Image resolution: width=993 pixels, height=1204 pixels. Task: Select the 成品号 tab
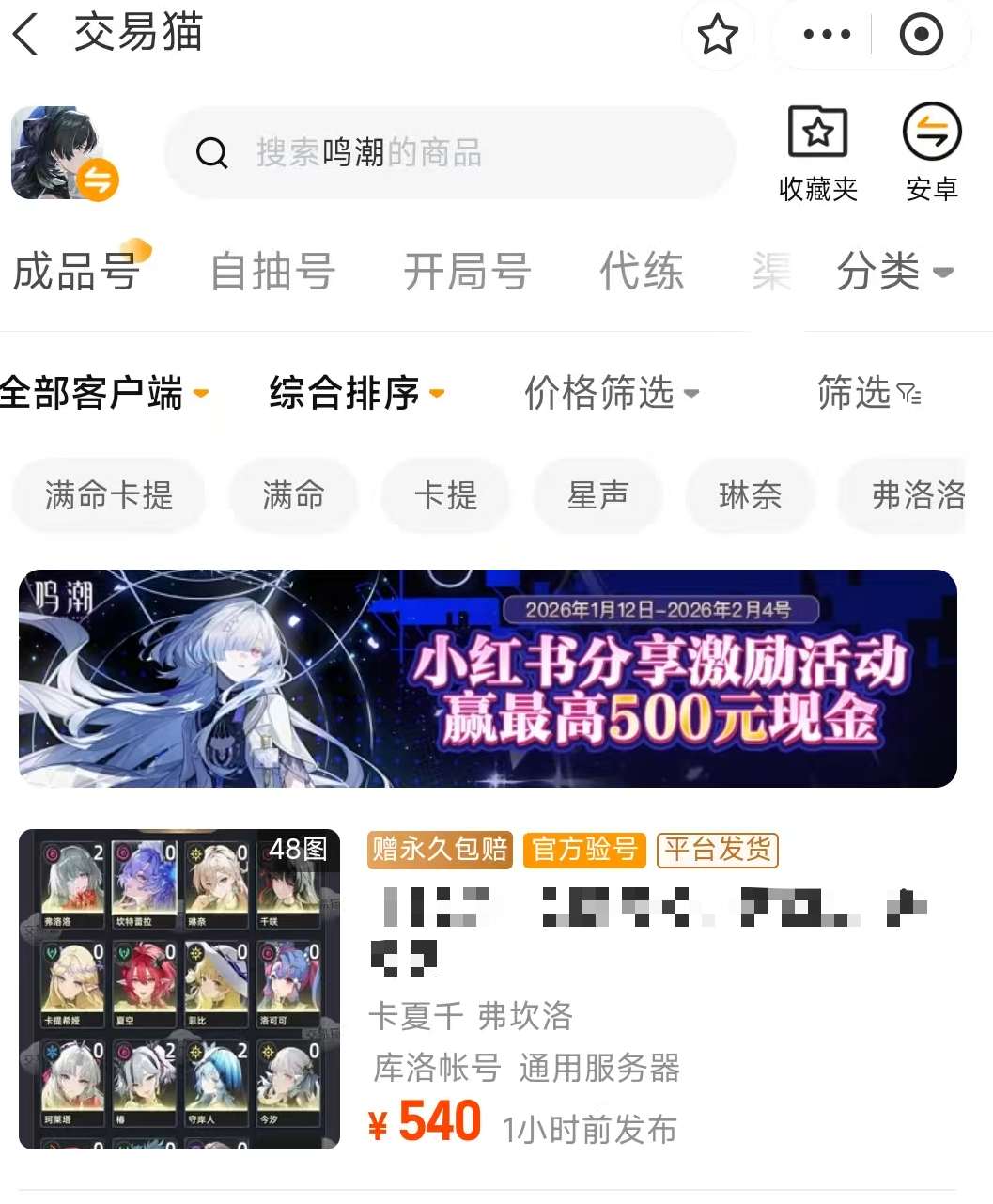[77, 272]
